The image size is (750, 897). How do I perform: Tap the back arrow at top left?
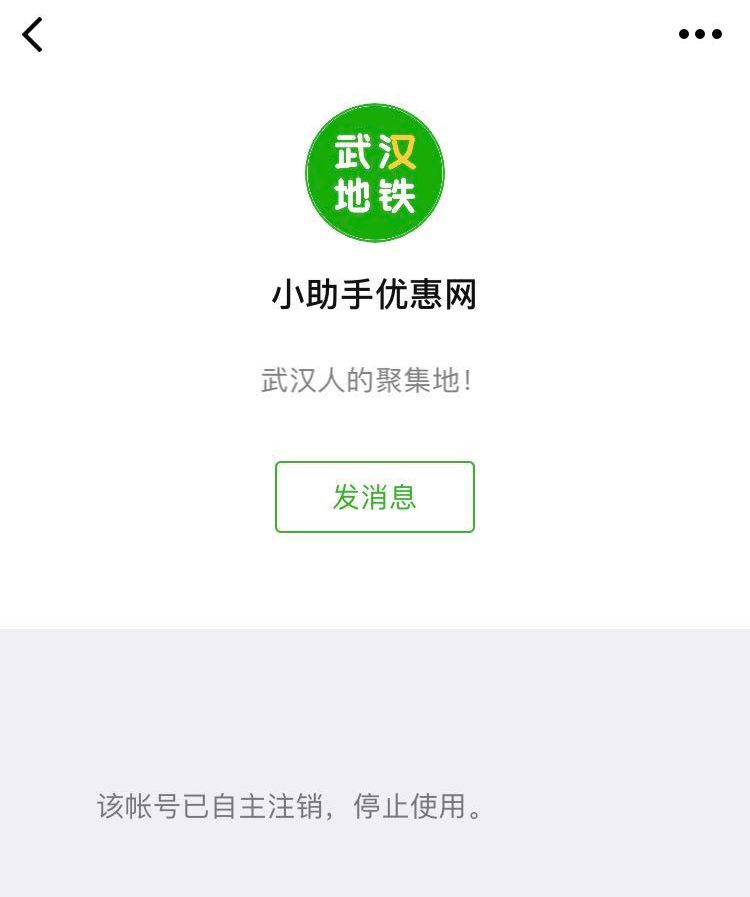tap(32, 34)
